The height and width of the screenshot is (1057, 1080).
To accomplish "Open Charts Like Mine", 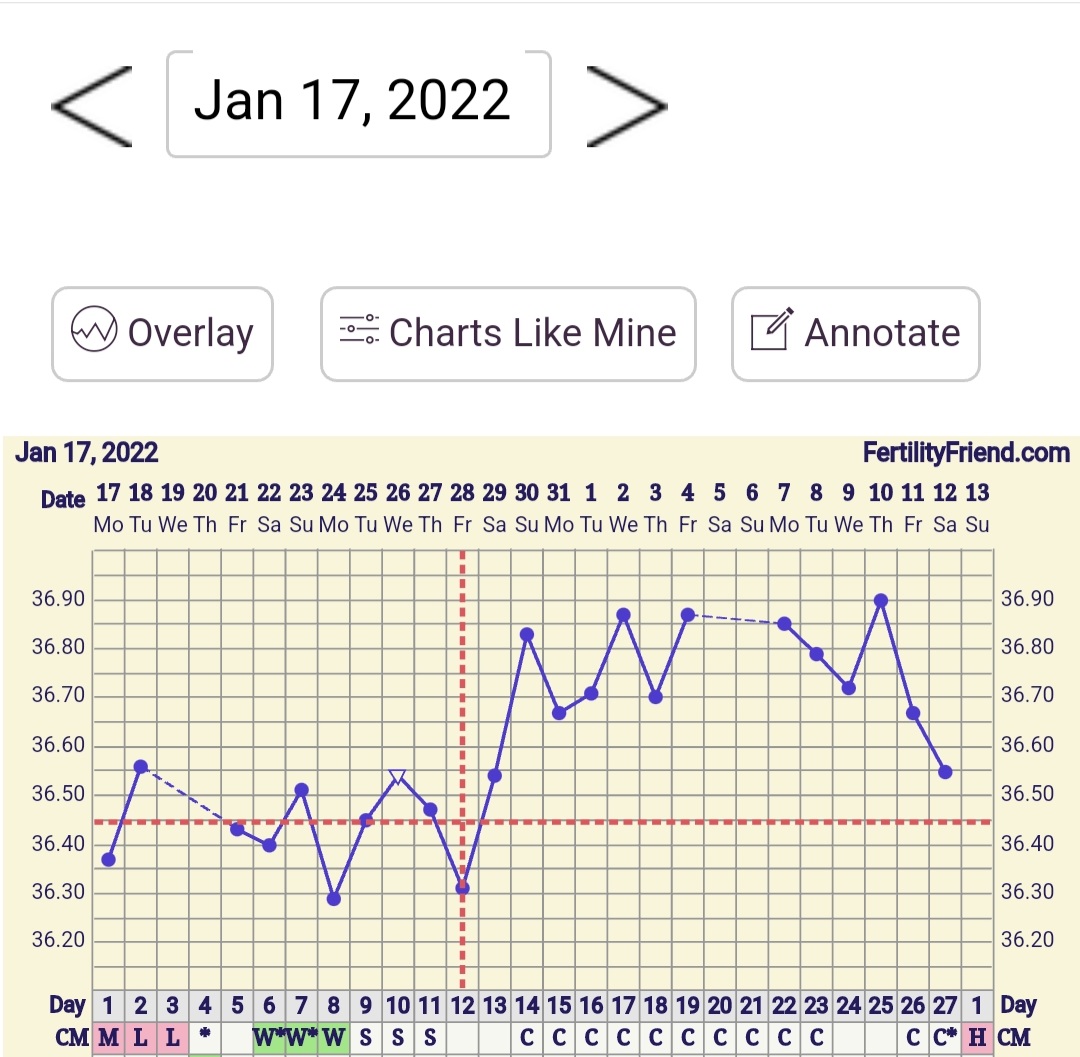I will click(508, 334).
